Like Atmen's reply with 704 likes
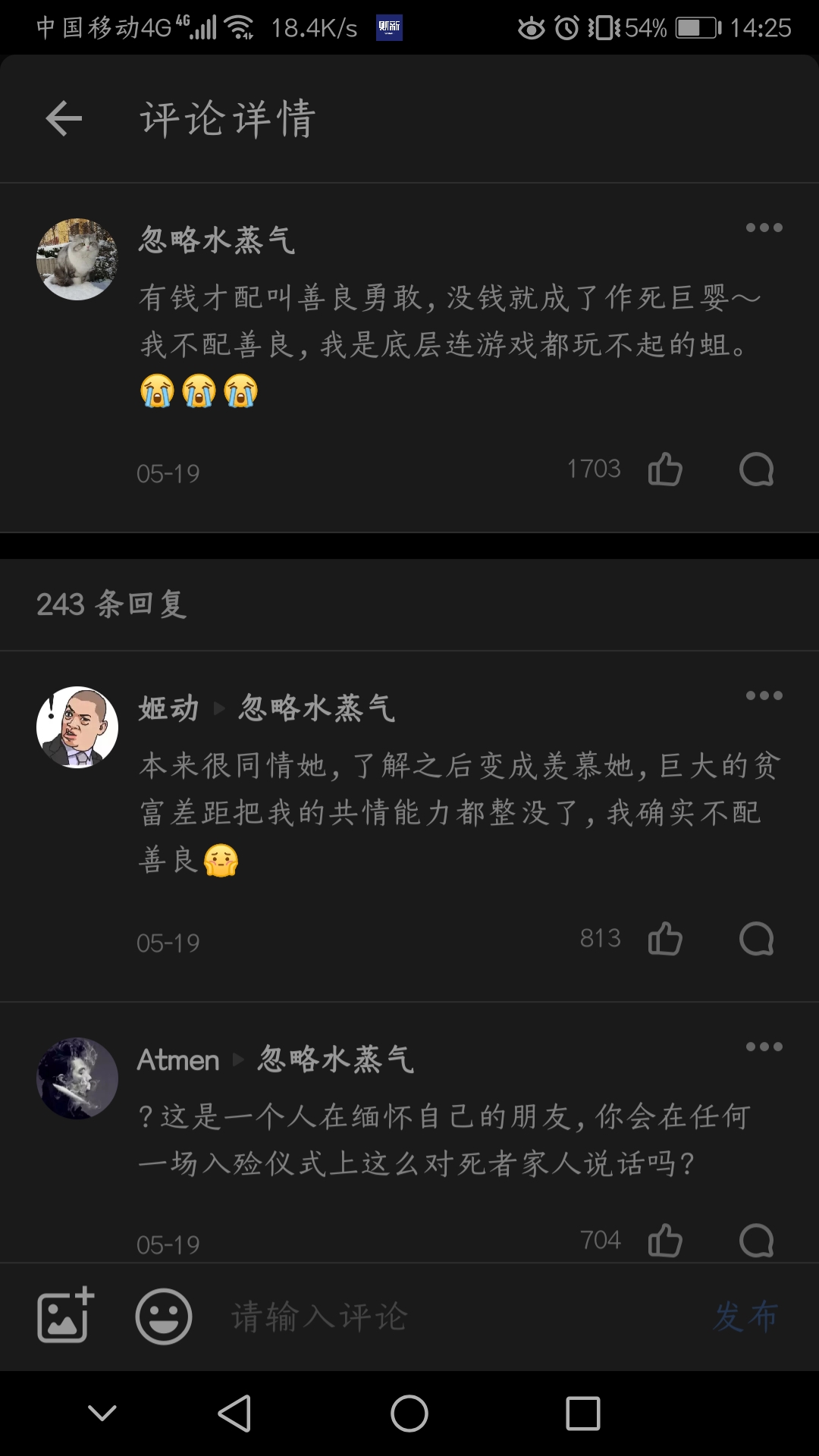Screen dimensions: 819x1456 pos(665,1241)
